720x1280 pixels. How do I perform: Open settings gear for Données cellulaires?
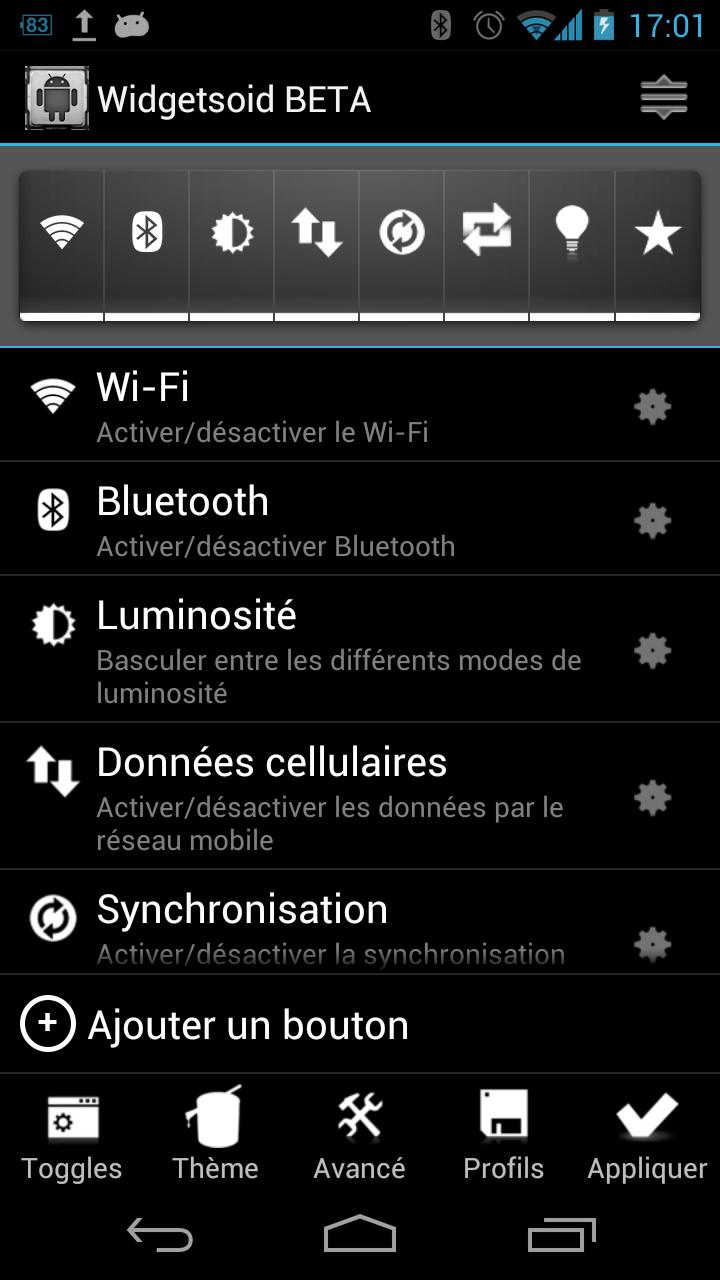pyautogui.click(x=652, y=798)
